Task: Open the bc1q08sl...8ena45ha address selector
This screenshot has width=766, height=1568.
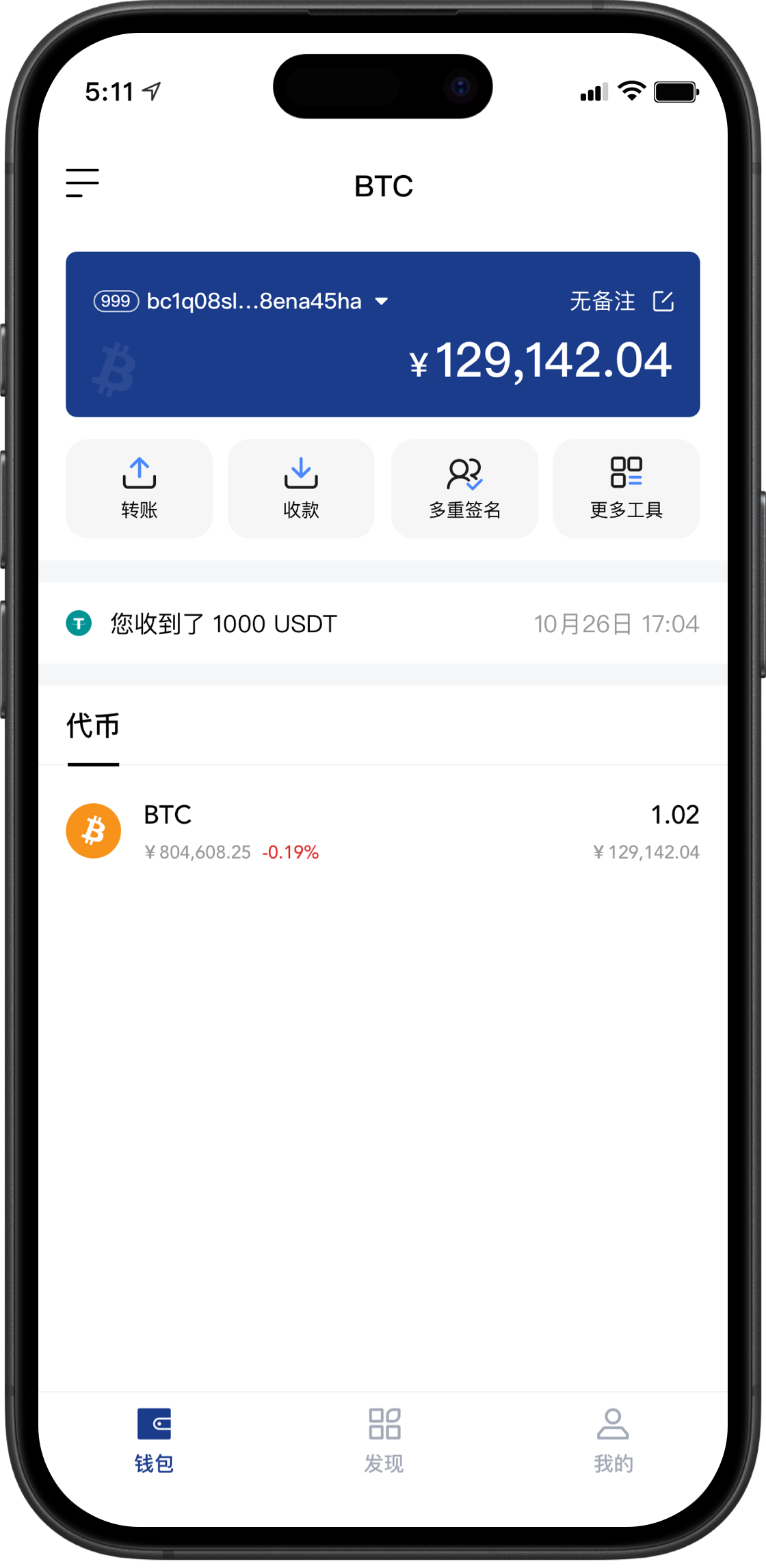Action: click(253, 301)
